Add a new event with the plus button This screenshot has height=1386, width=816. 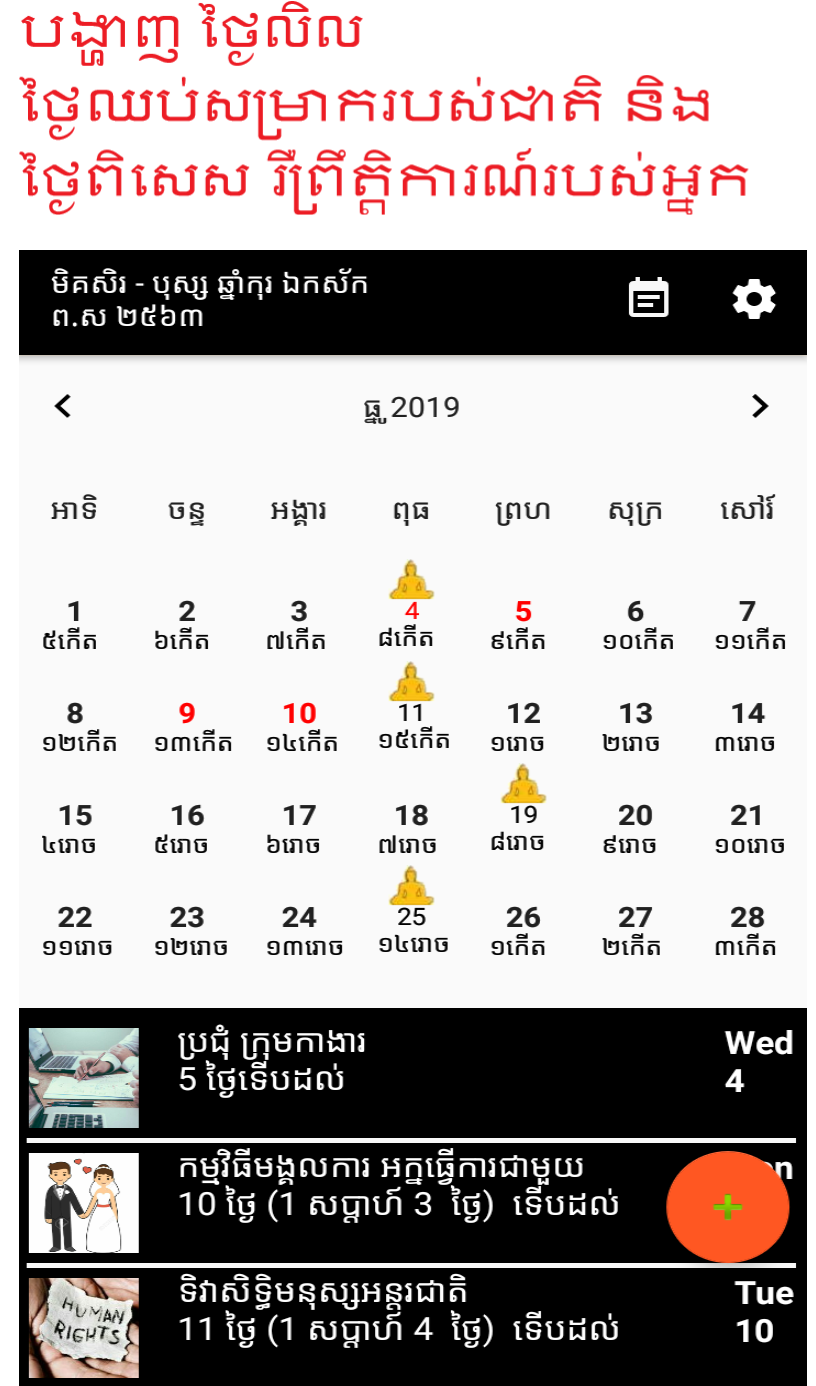click(x=728, y=1207)
